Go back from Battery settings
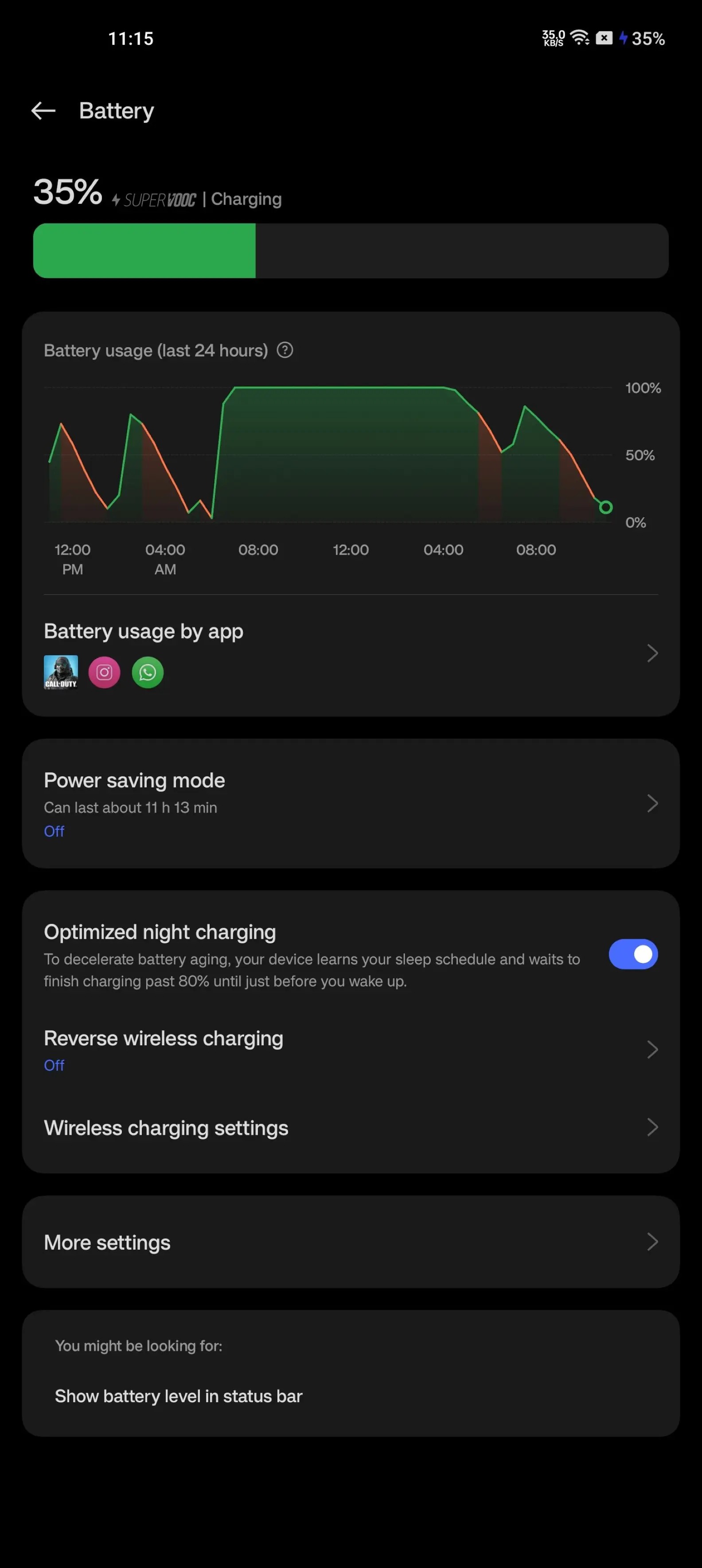The image size is (702, 1568). (43, 111)
